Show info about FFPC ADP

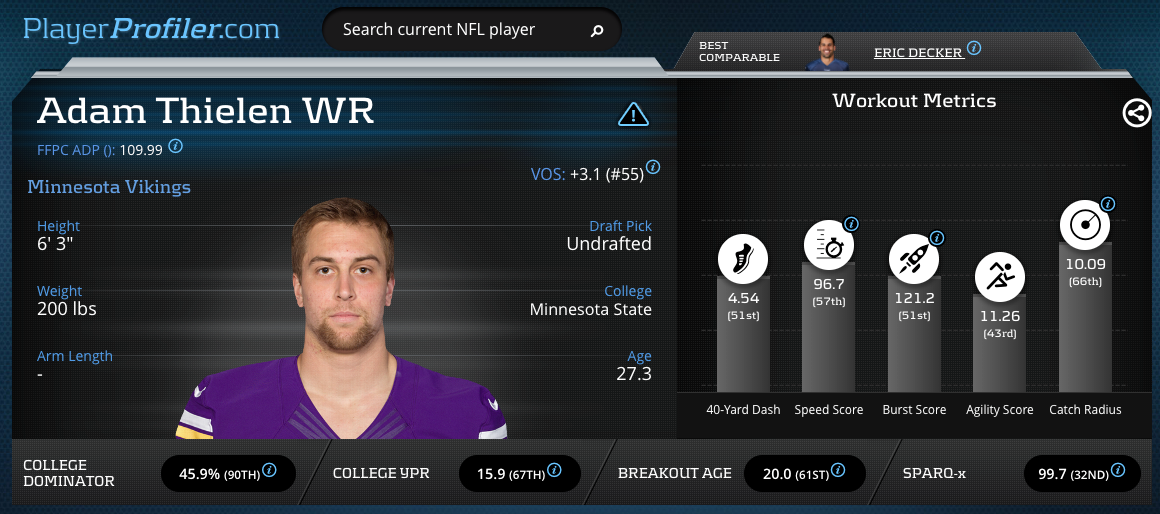click(x=175, y=146)
